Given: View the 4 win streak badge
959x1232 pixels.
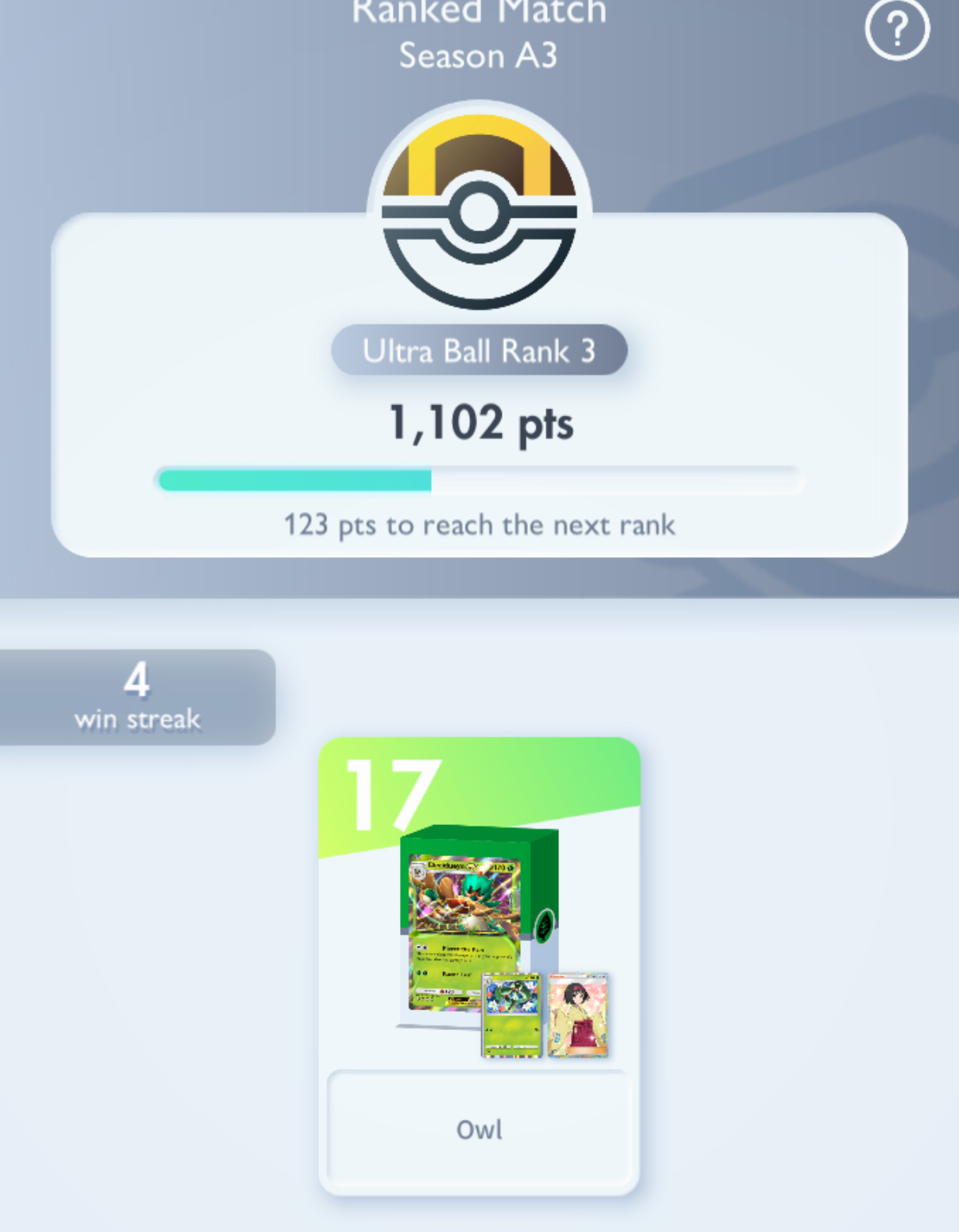Looking at the screenshot, I should click(137, 697).
